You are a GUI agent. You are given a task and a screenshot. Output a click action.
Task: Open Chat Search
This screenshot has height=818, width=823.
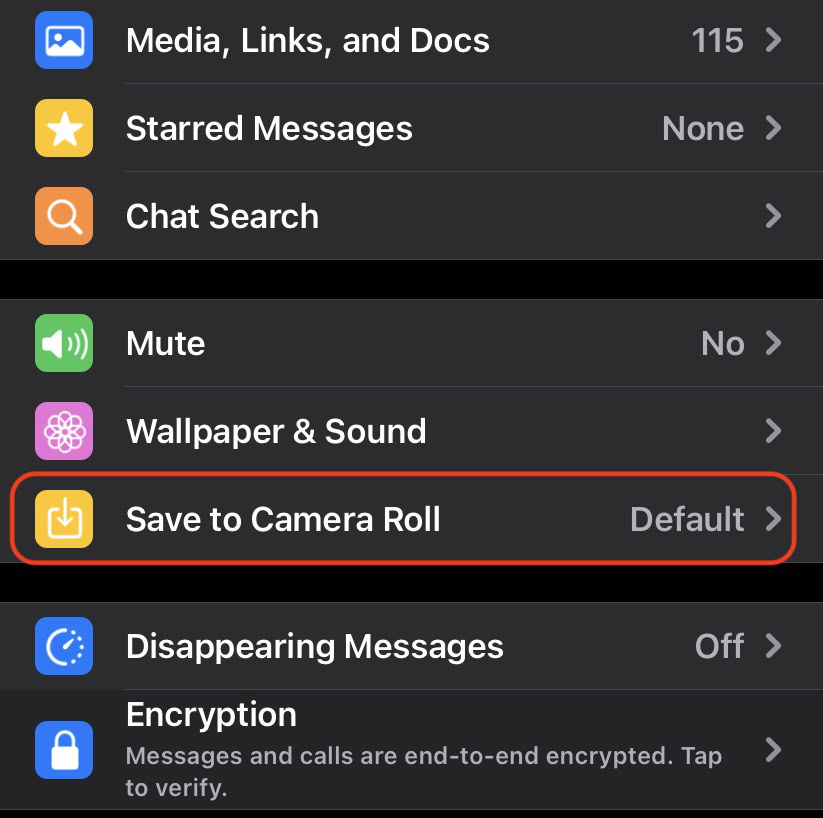(x=410, y=216)
